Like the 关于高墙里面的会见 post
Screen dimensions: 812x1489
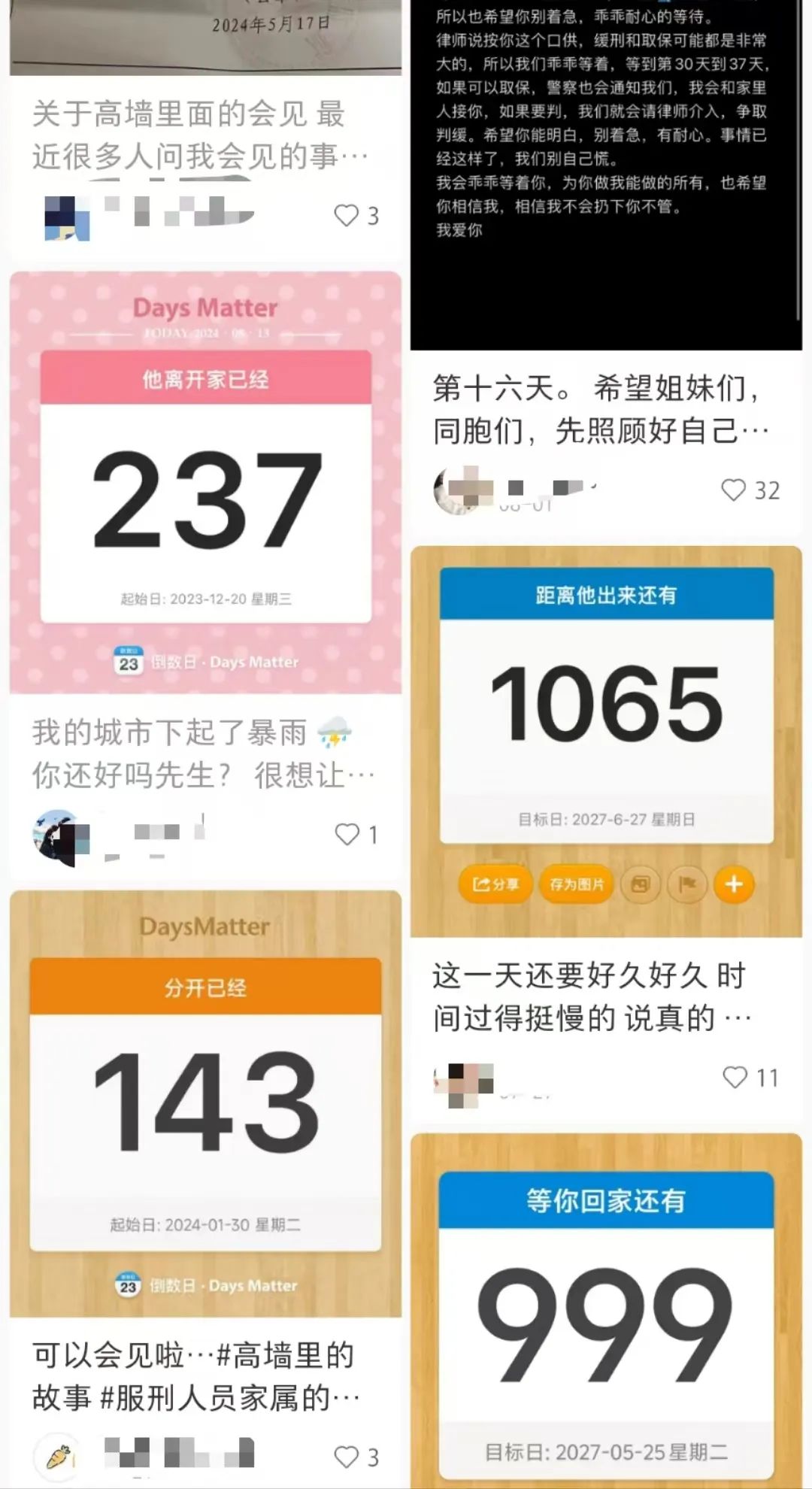[x=347, y=216]
